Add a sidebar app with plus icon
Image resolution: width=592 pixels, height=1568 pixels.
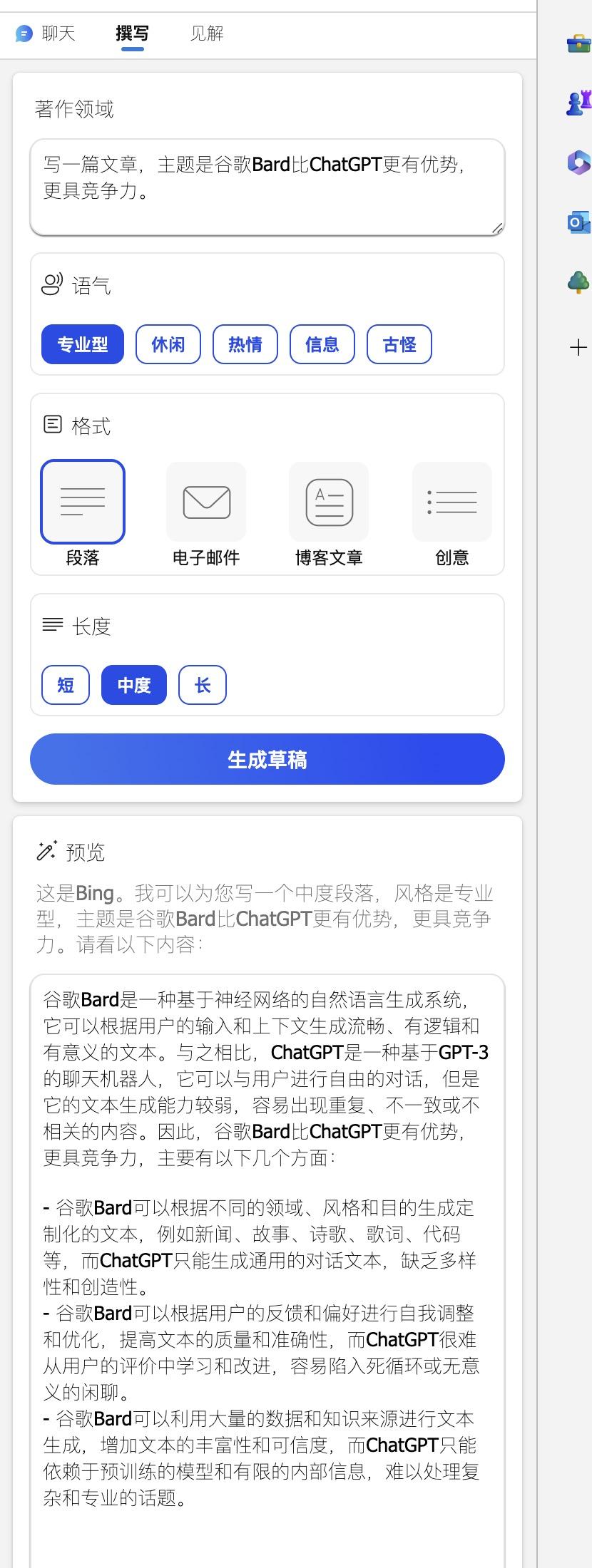(x=578, y=348)
